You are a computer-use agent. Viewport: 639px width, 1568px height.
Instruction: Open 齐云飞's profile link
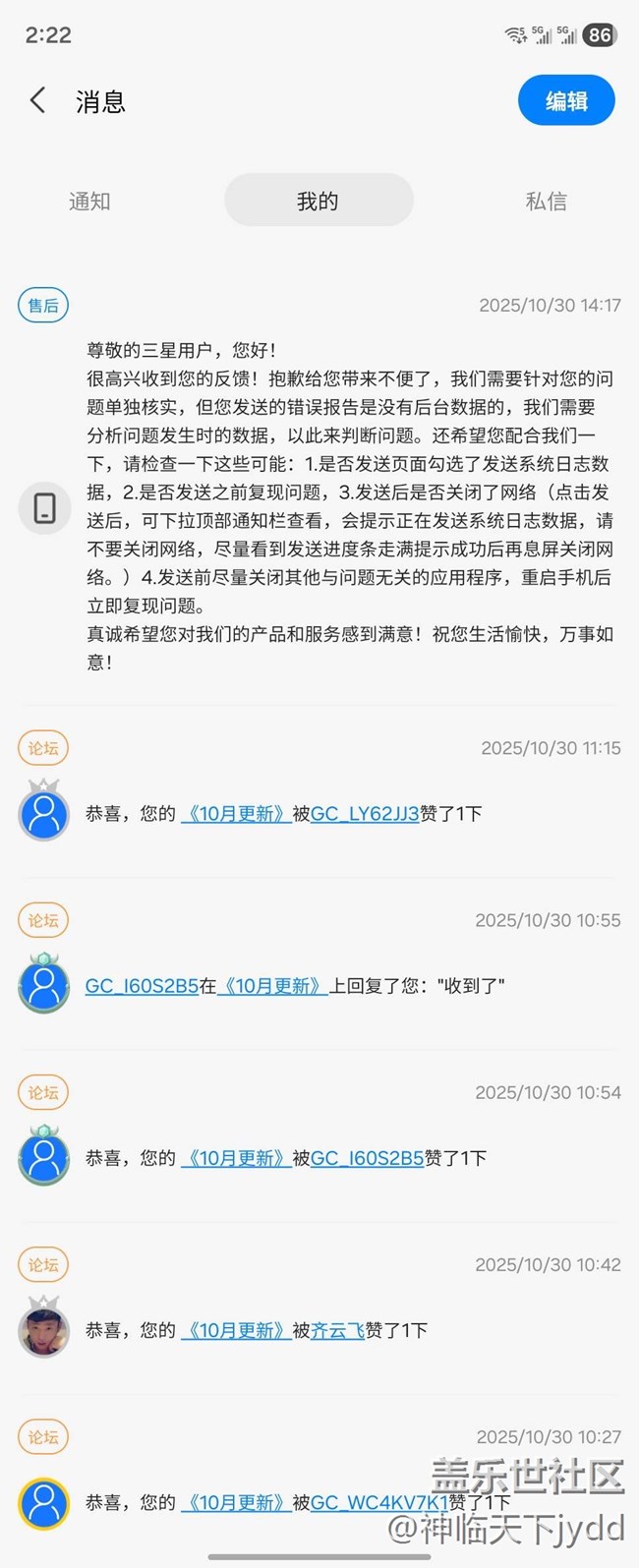pos(338,1331)
